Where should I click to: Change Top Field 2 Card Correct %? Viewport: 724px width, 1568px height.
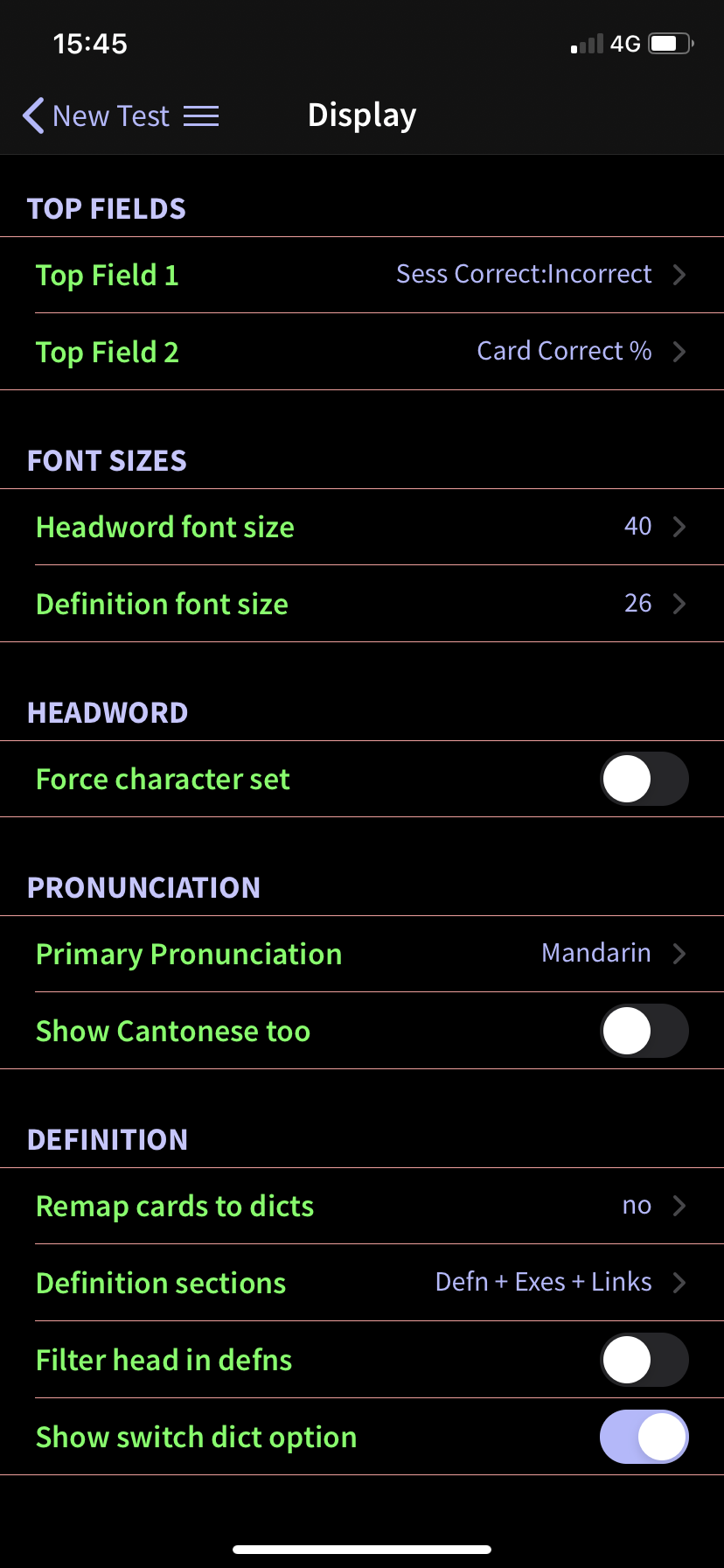pyautogui.click(x=362, y=352)
